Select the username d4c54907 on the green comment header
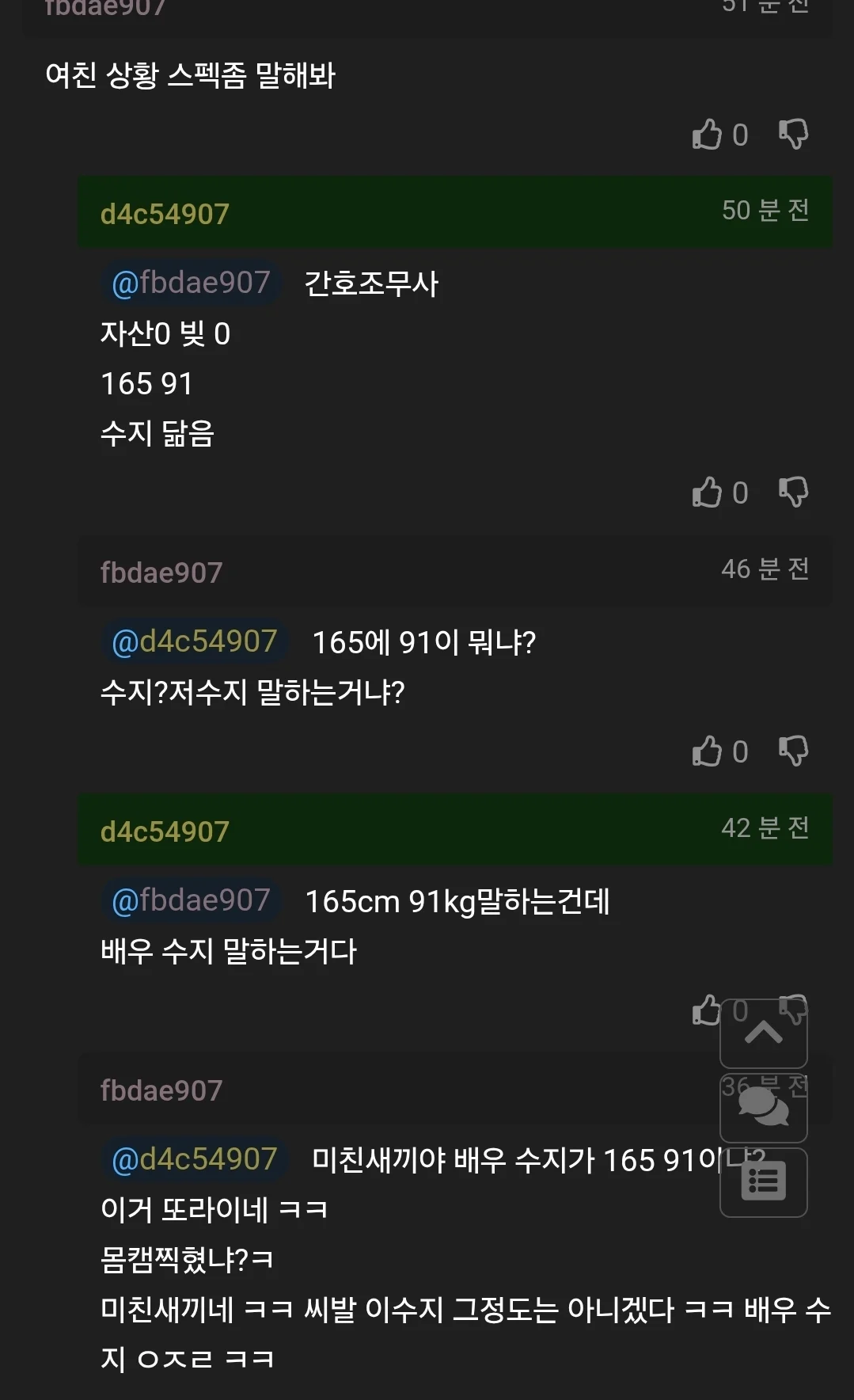The width and height of the screenshot is (854, 1400). point(162,212)
